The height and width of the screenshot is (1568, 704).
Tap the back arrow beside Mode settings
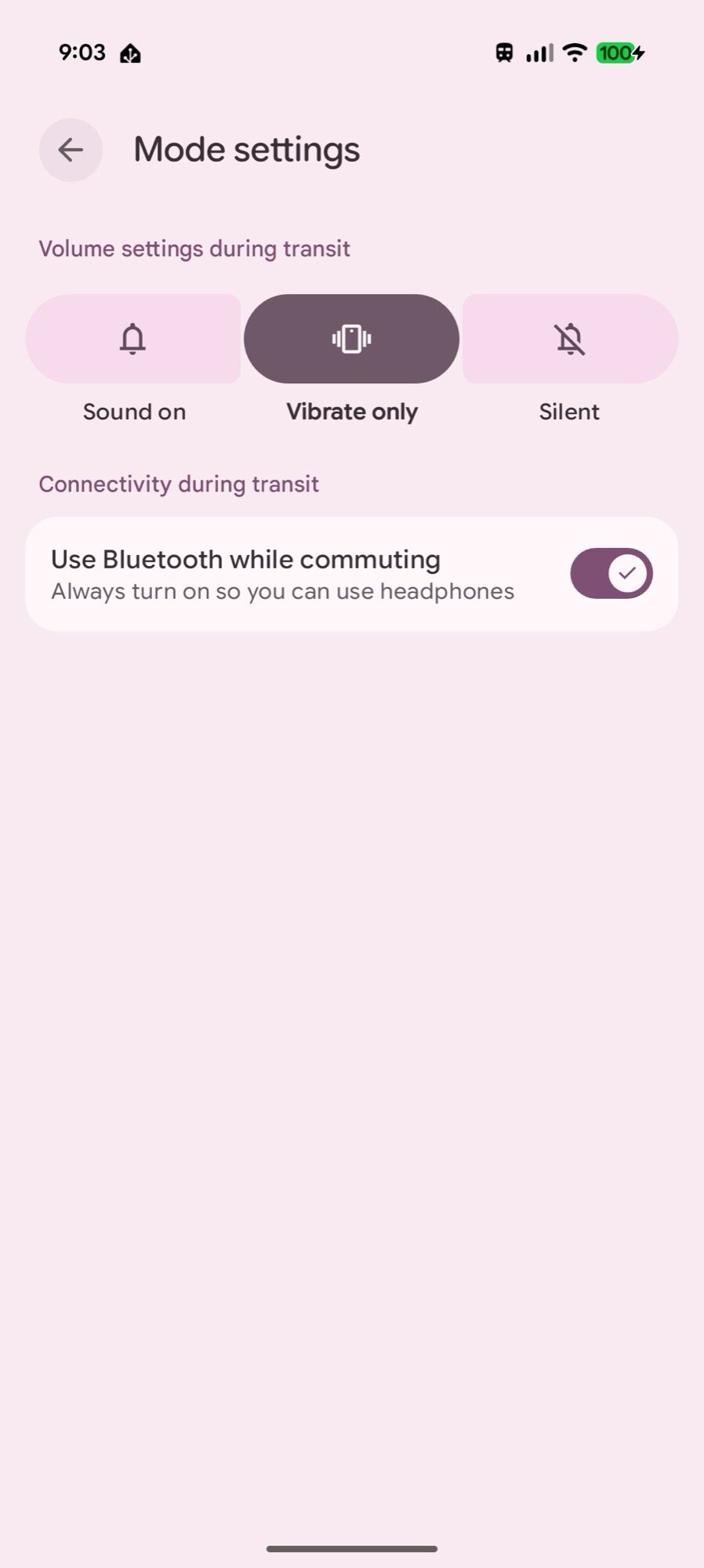71,150
